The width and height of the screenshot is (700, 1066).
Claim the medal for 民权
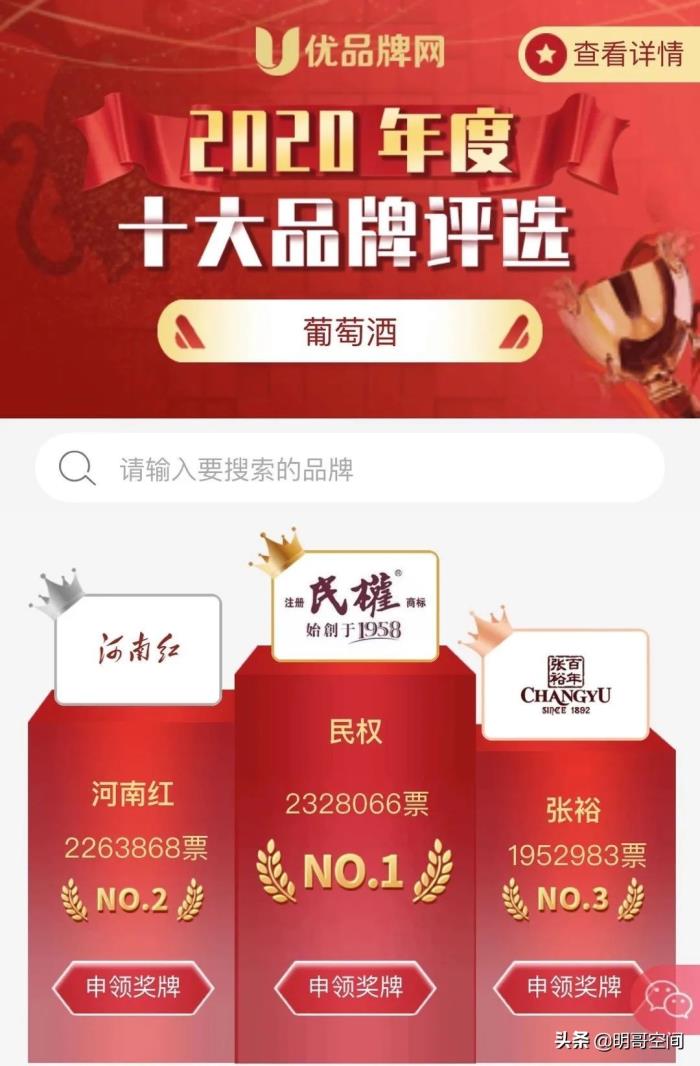coord(355,987)
